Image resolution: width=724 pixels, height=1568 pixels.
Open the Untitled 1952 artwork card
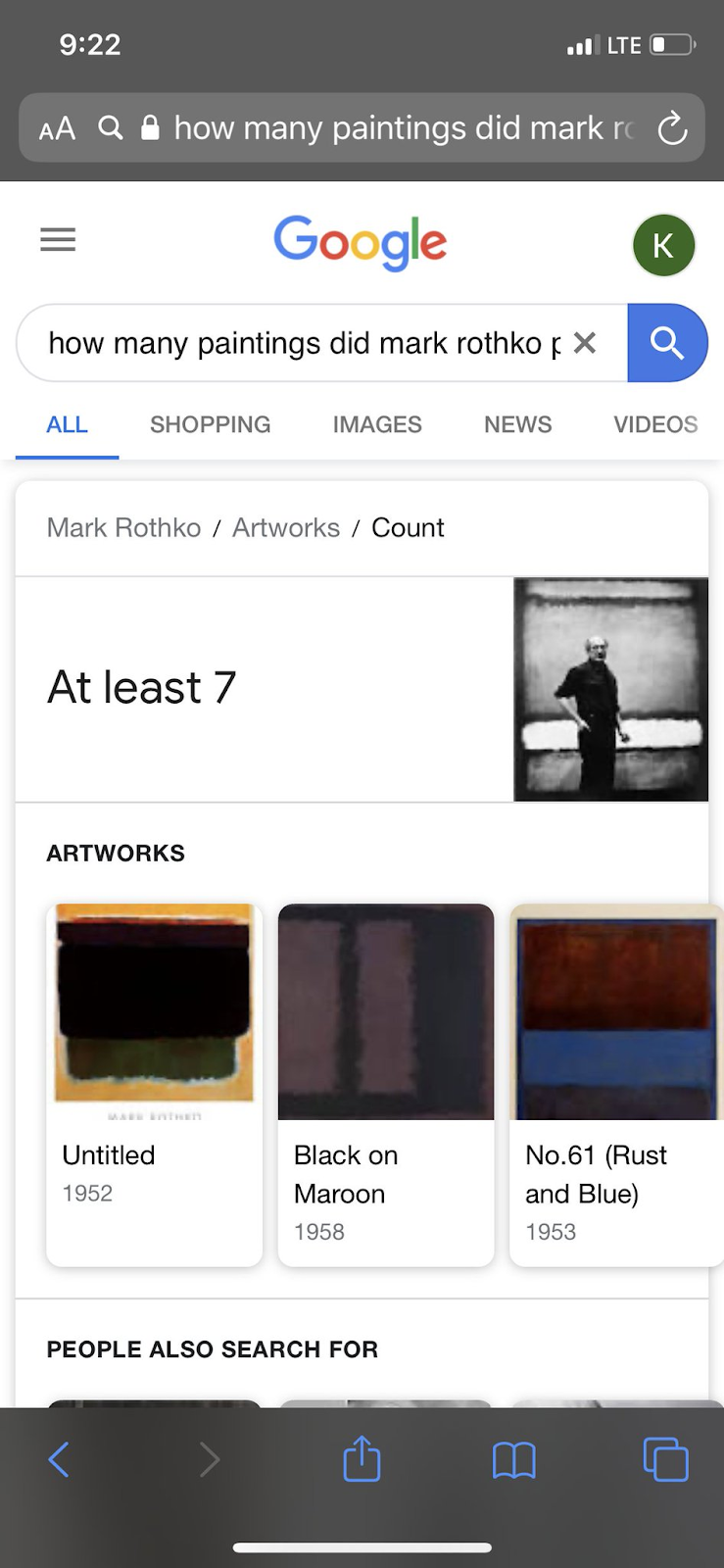pyautogui.click(x=154, y=1084)
